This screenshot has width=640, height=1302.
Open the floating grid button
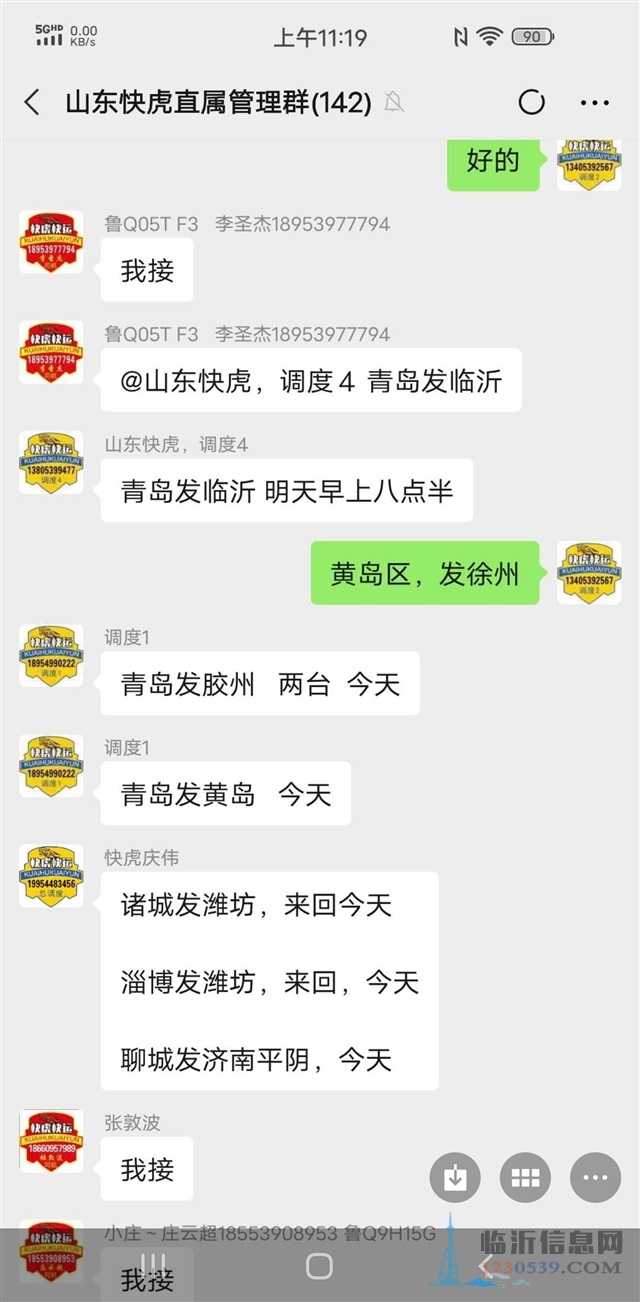pos(526,1177)
